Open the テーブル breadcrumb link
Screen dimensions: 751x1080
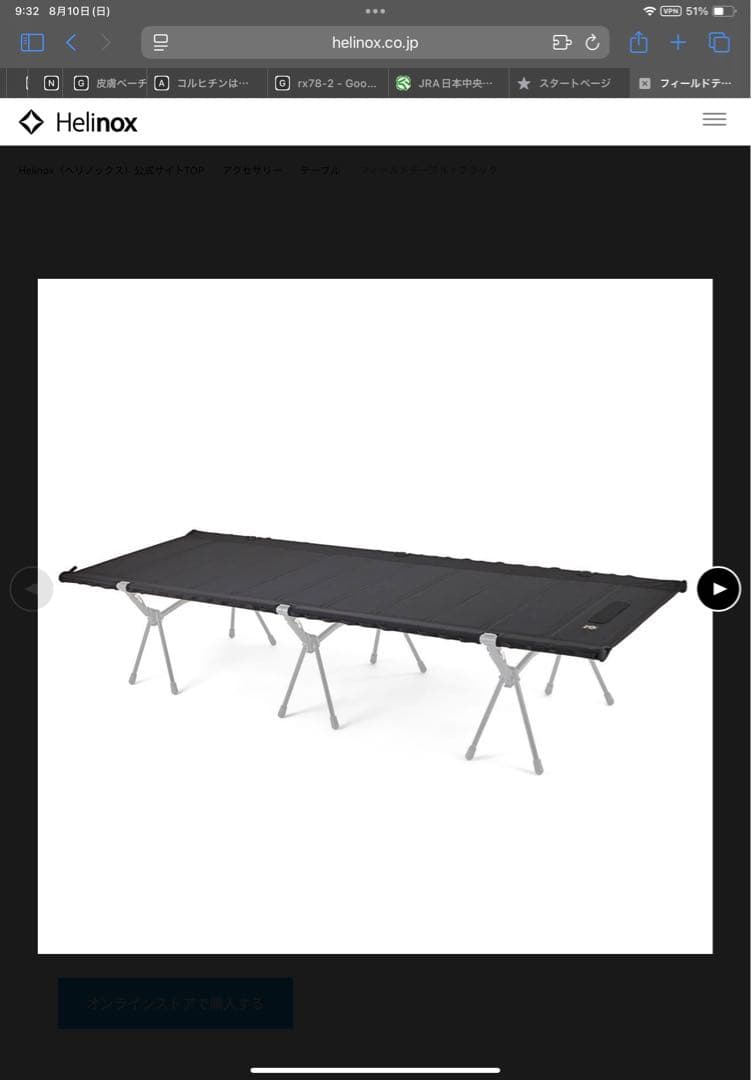point(319,171)
